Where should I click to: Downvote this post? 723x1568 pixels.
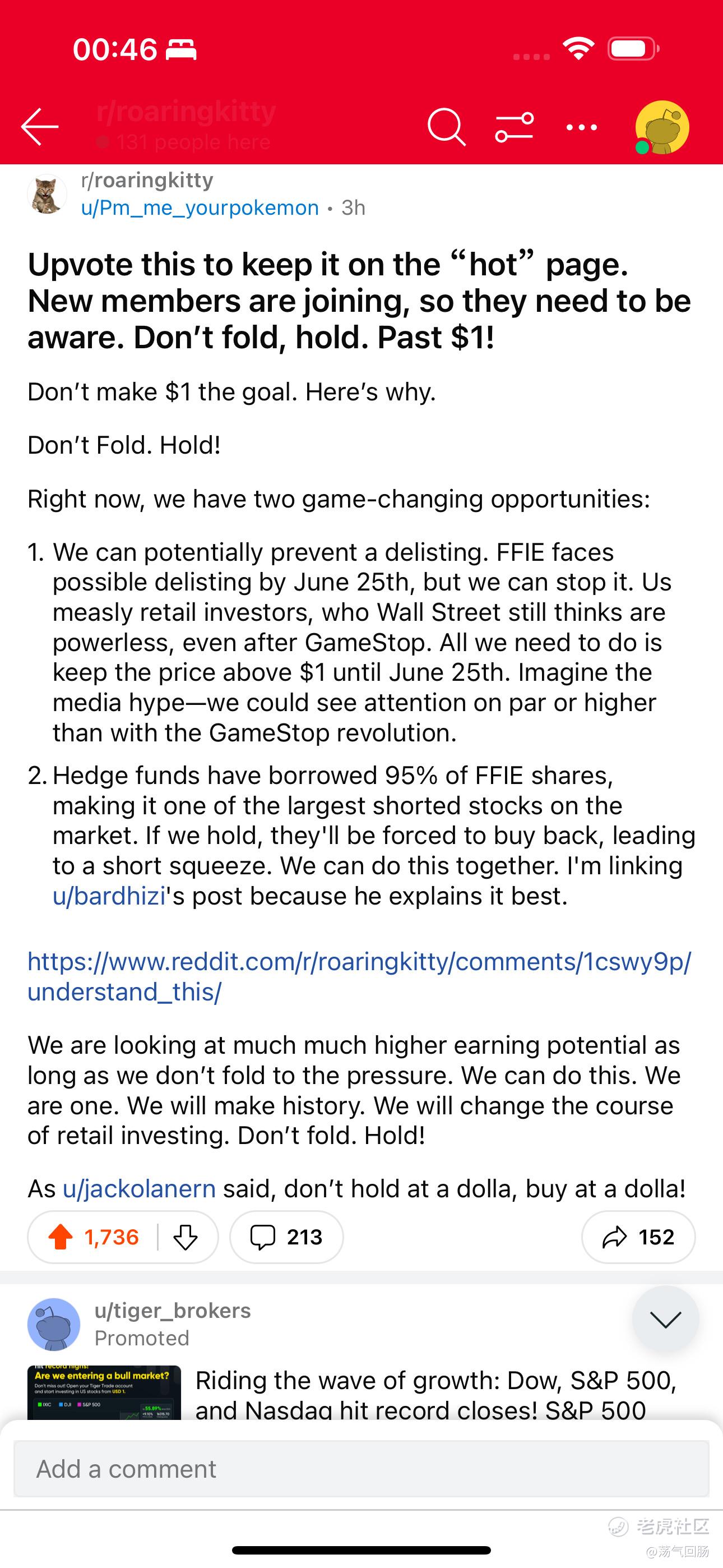click(185, 1237)
